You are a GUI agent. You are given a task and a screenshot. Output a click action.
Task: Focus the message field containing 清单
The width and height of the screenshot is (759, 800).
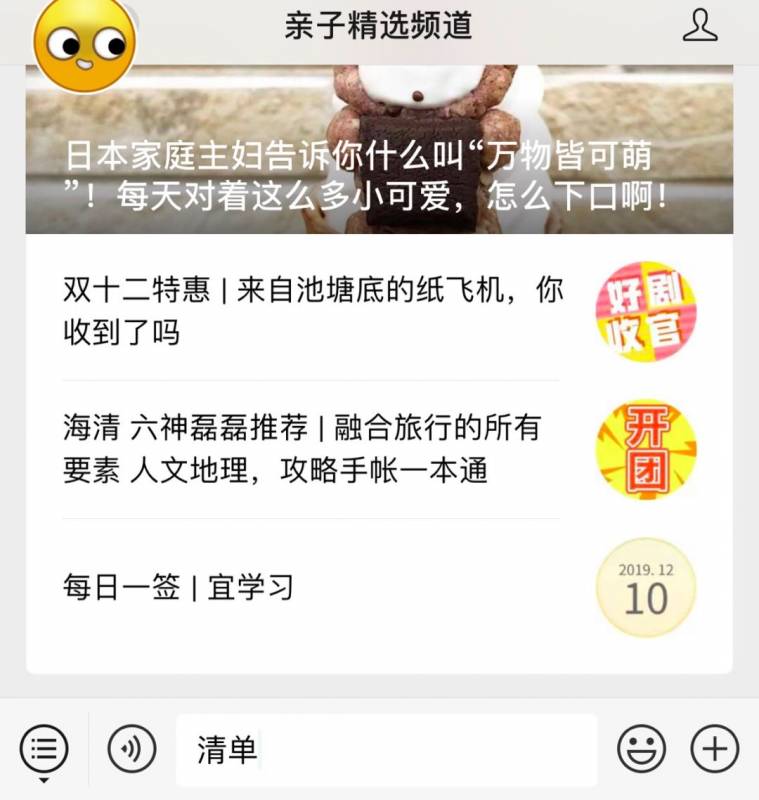coord(386,750)
